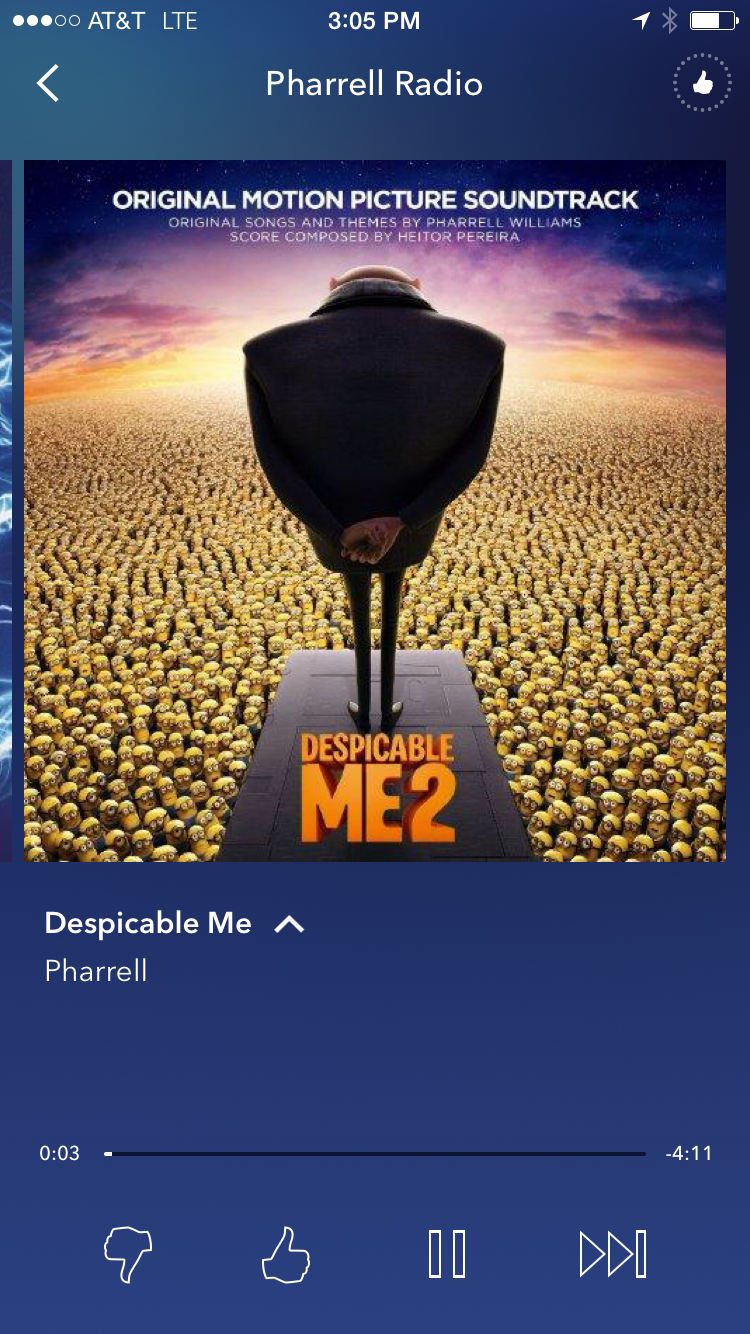
Task: Expand the Despicable Me track details
Action: [289, 924]
